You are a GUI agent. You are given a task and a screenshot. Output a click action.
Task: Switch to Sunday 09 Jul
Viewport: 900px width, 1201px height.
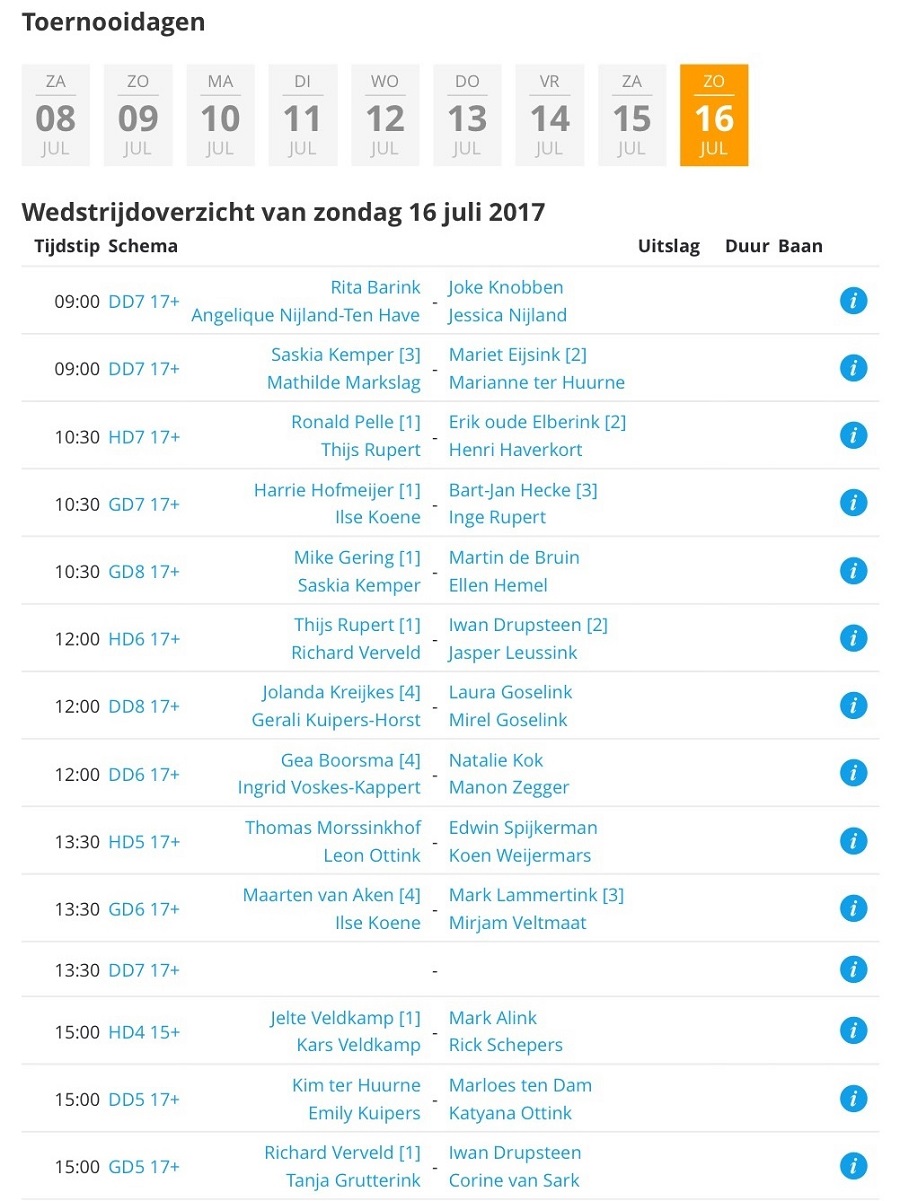(138, 116)
